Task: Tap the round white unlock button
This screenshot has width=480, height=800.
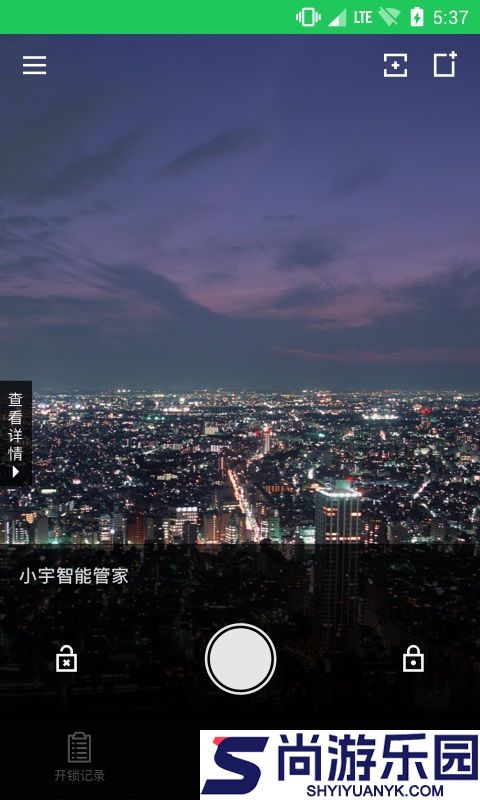Action: click(241, 659)
